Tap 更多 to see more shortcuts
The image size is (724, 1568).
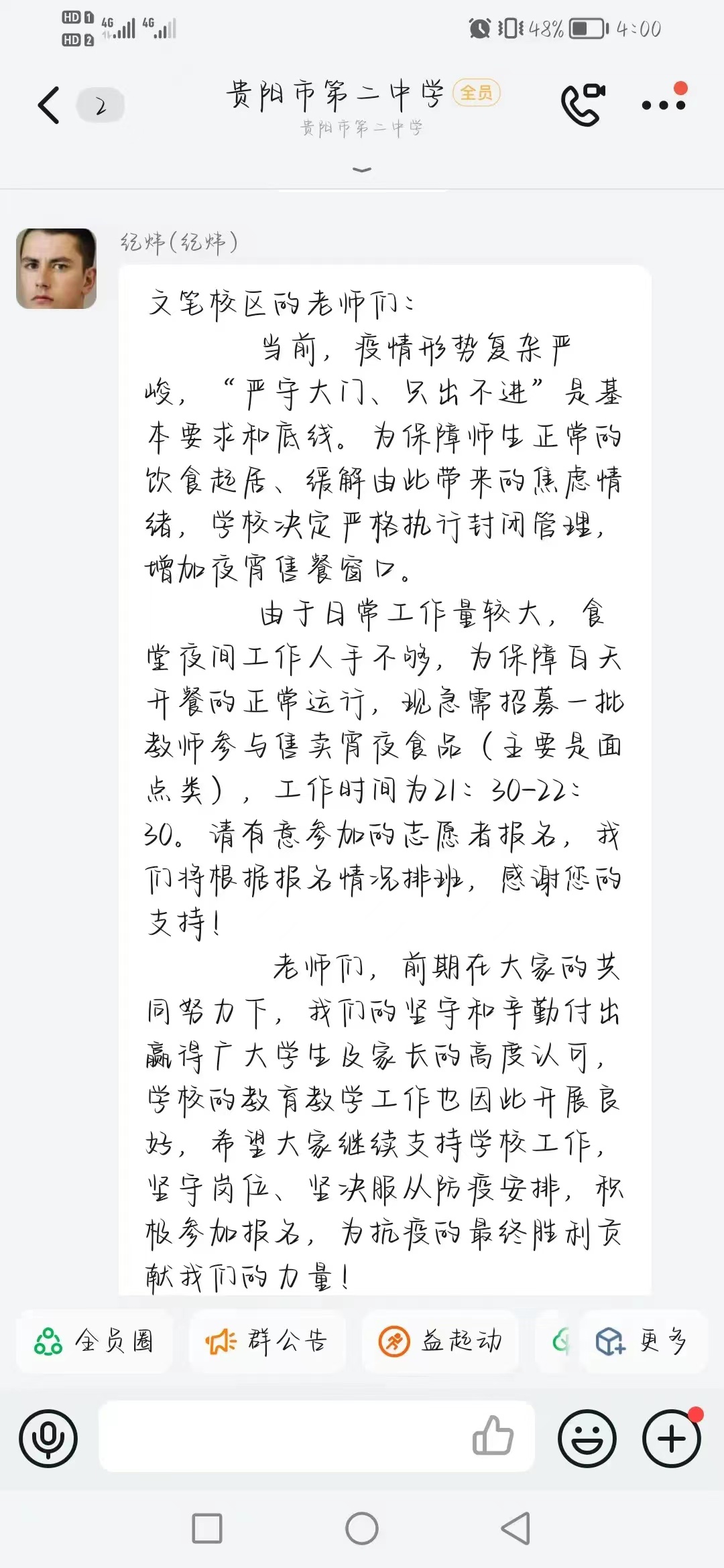coord(642,1341)
